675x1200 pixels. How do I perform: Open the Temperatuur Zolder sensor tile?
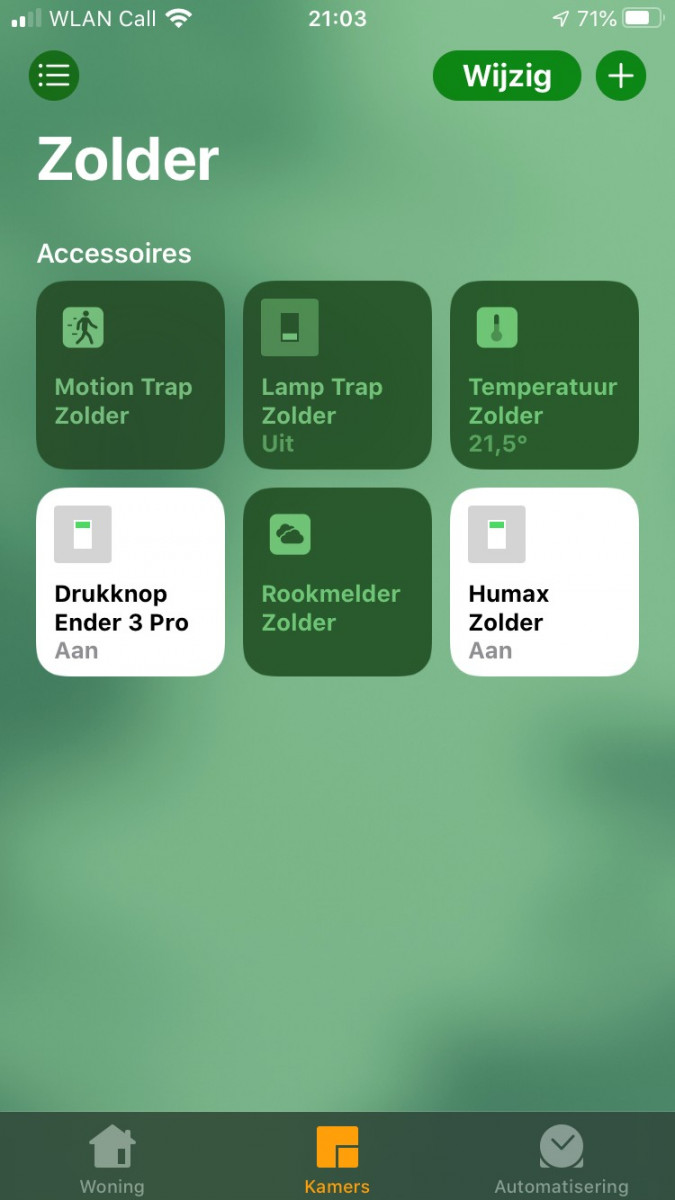[x=545, y=375]
